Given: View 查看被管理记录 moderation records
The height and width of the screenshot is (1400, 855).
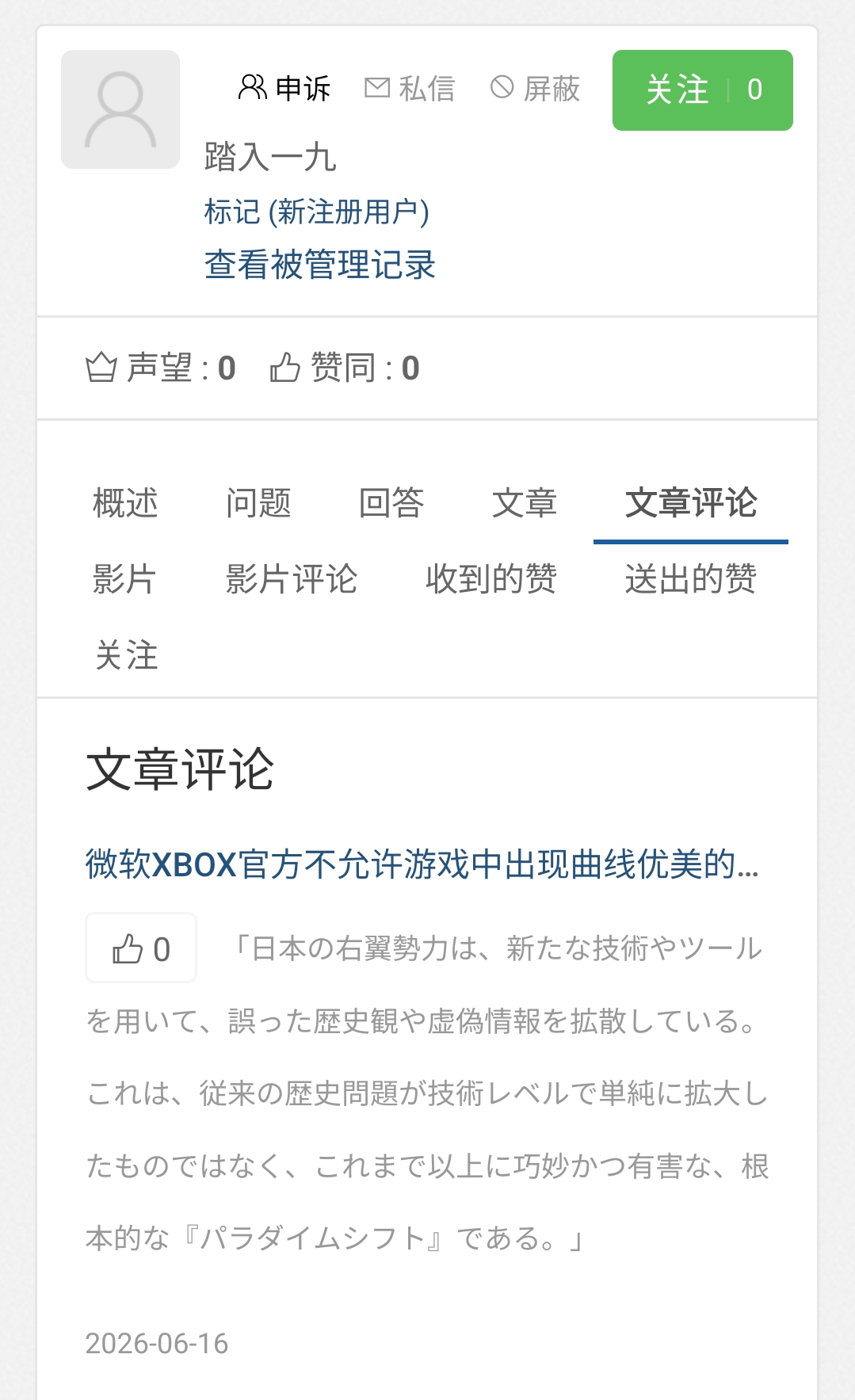Looking at the screenshot, I should (320, 265).
